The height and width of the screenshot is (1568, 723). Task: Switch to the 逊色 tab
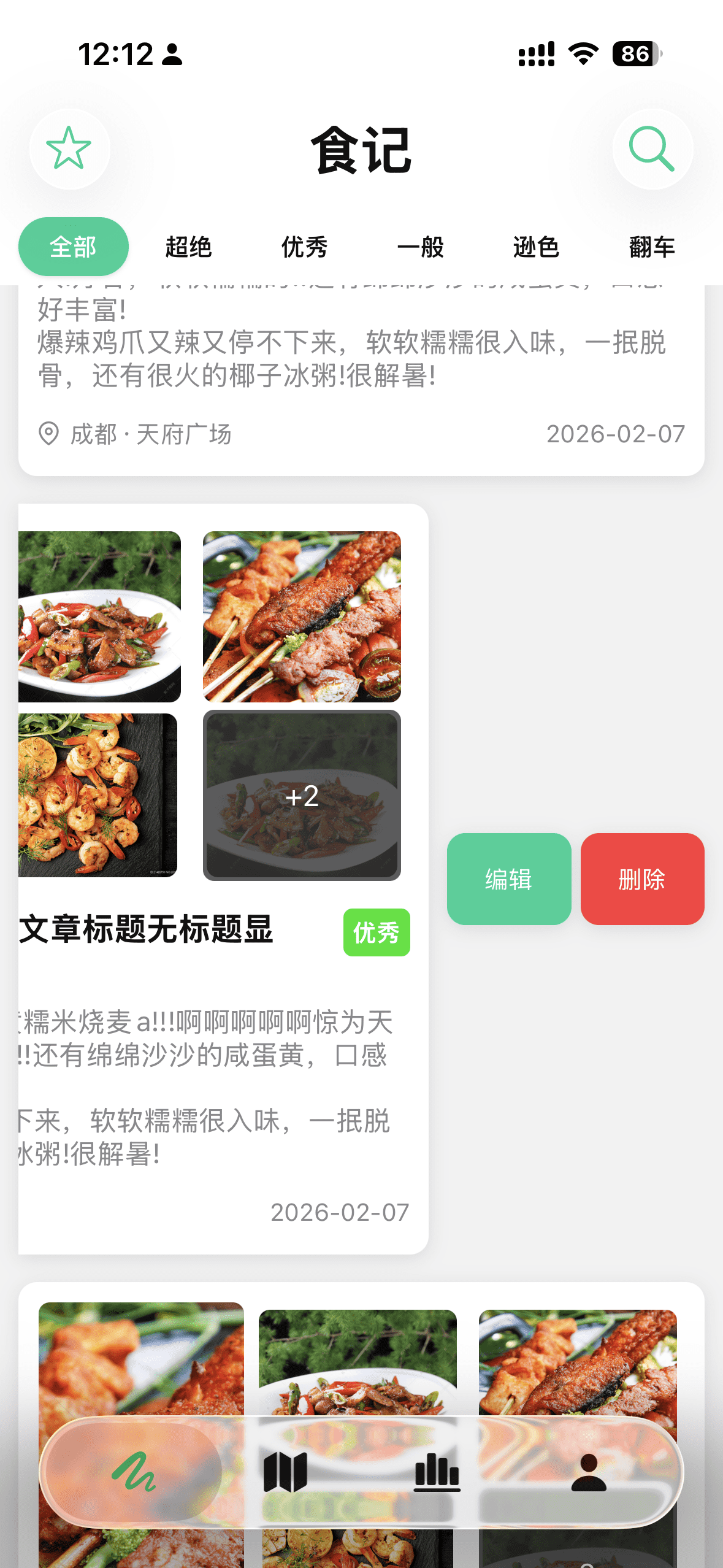[x=536, y=247]
